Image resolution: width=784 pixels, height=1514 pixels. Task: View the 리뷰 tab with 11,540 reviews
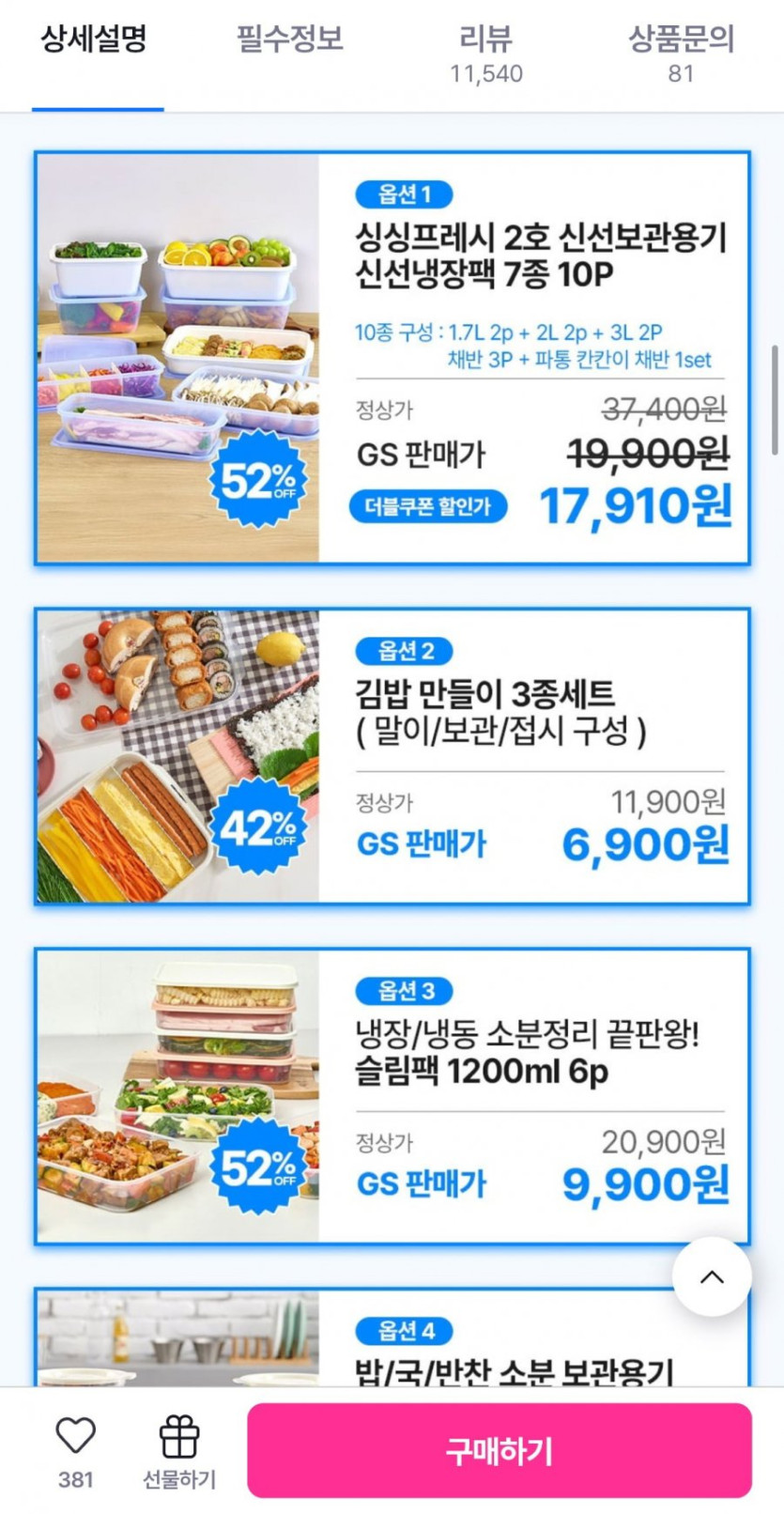[485, 53]
